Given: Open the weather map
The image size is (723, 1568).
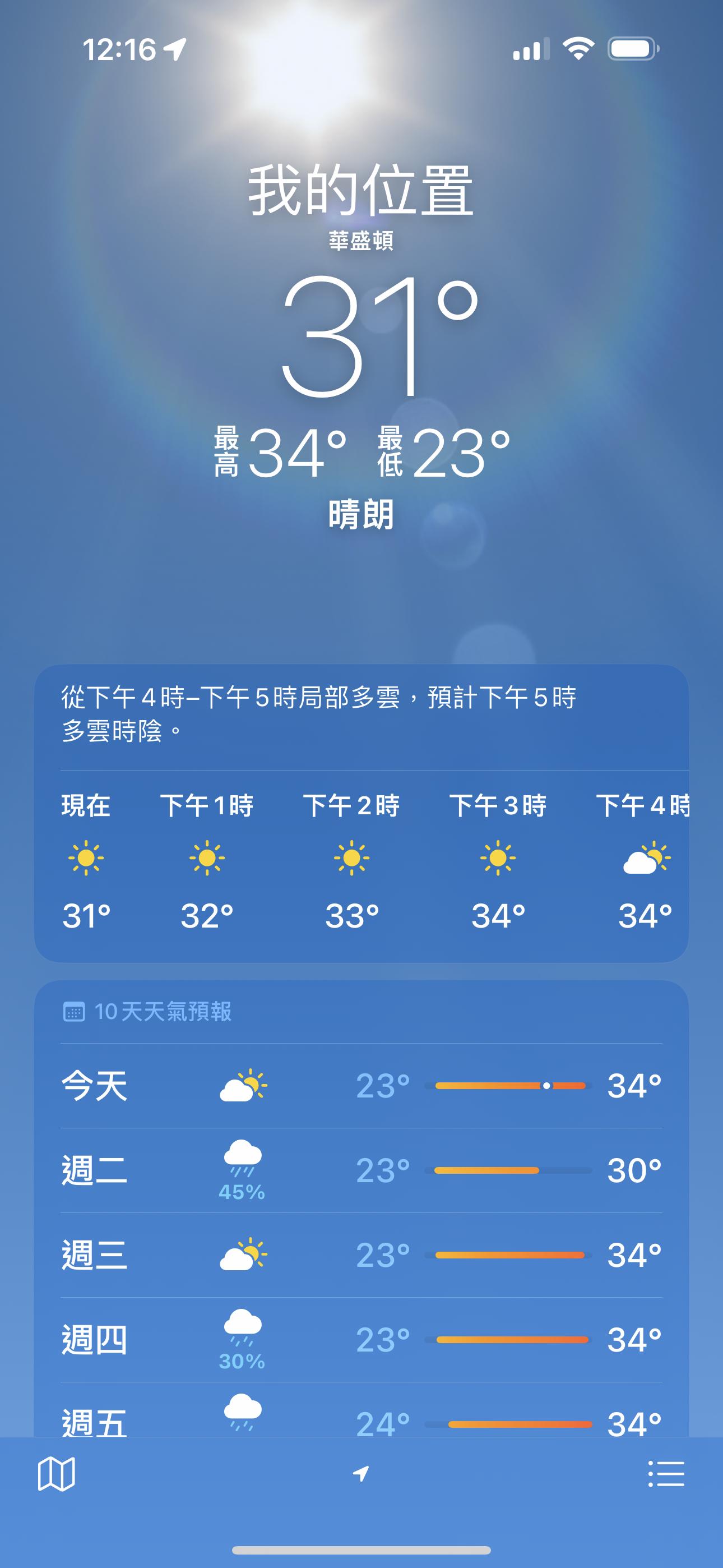Looking at the screenshot, I should 56,1474.
